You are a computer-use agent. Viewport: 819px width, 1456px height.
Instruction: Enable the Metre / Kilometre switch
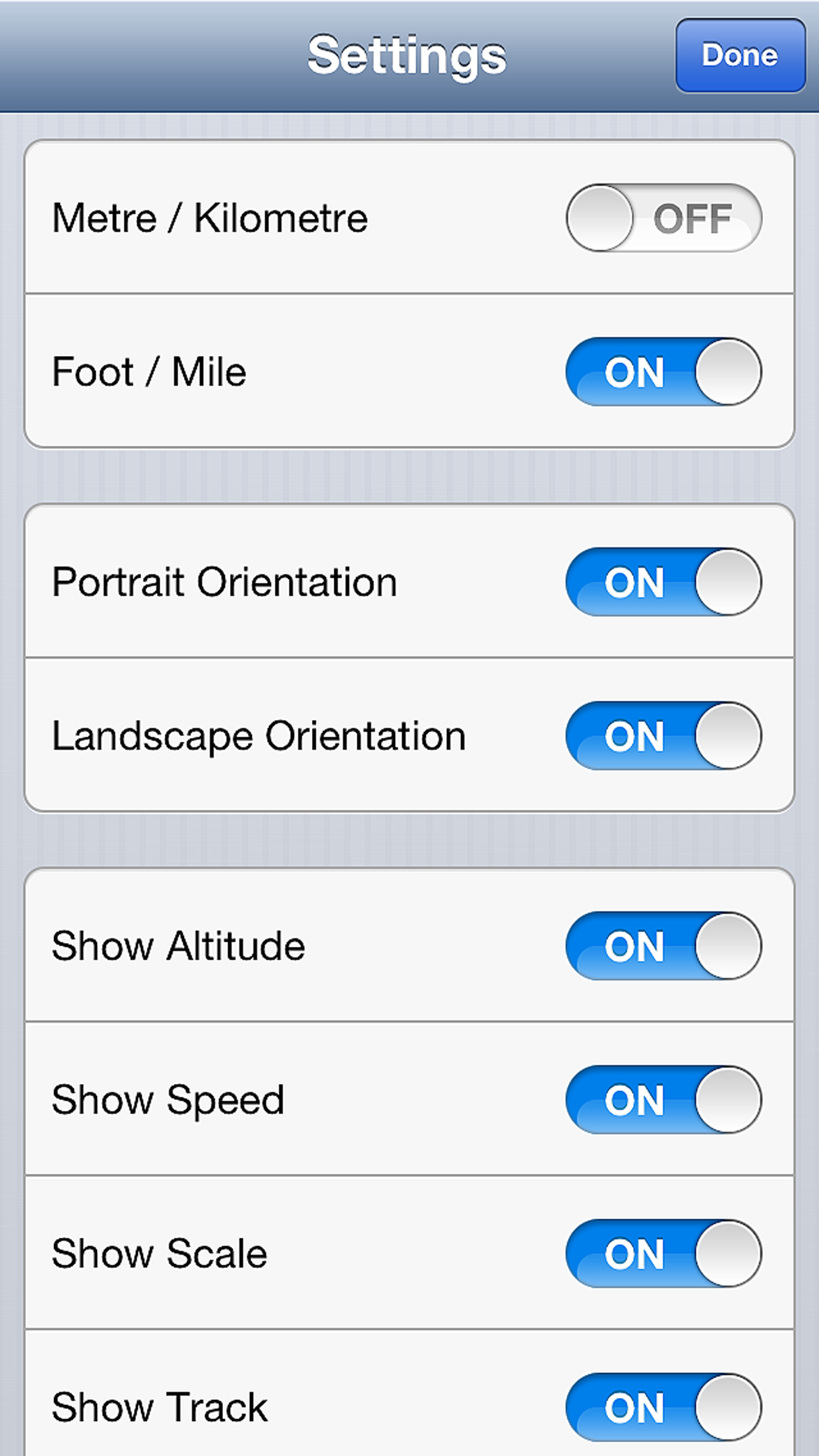click(x=663, y=218)
